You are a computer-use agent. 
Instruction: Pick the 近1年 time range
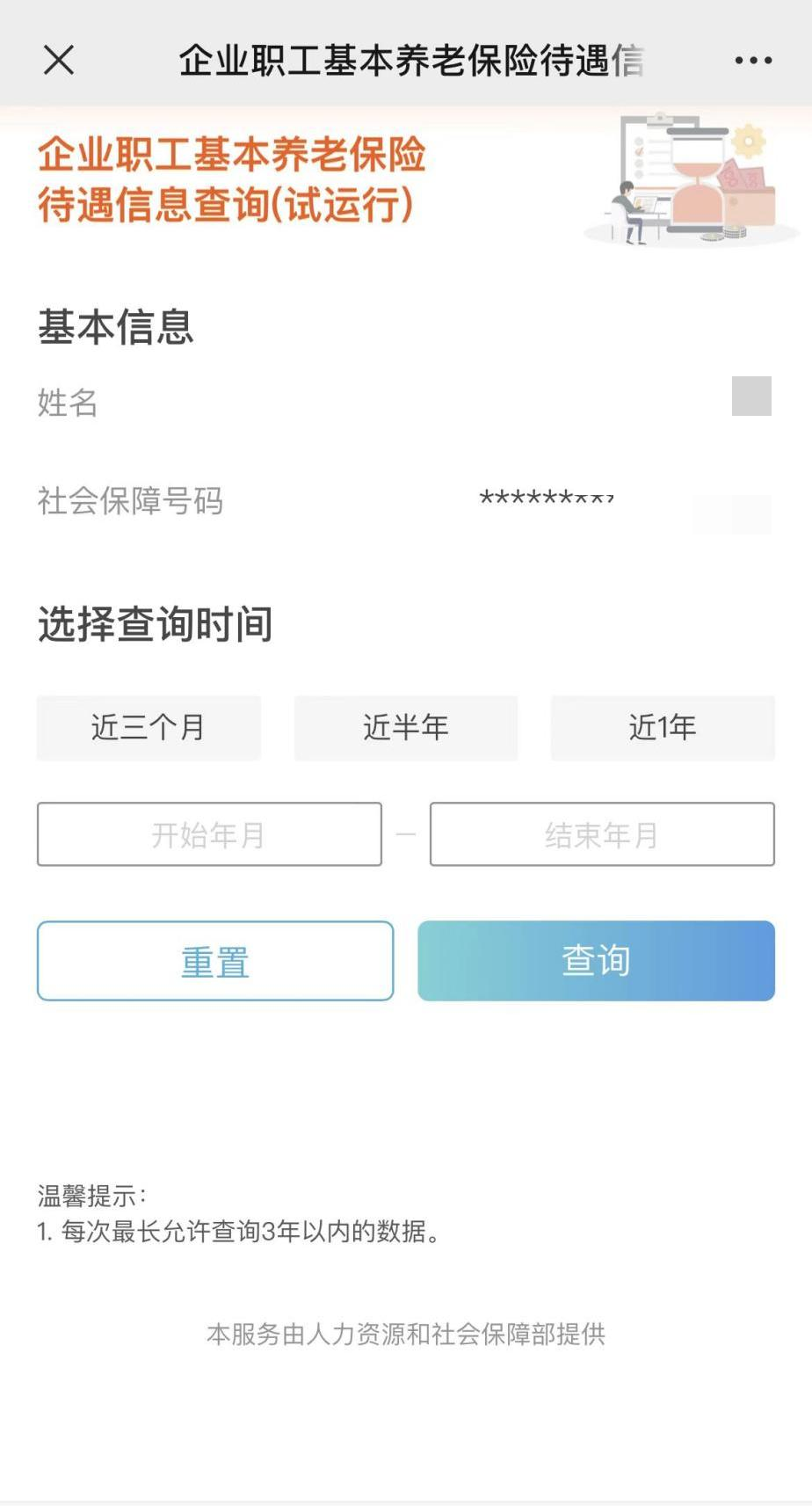tap(663, 728)
